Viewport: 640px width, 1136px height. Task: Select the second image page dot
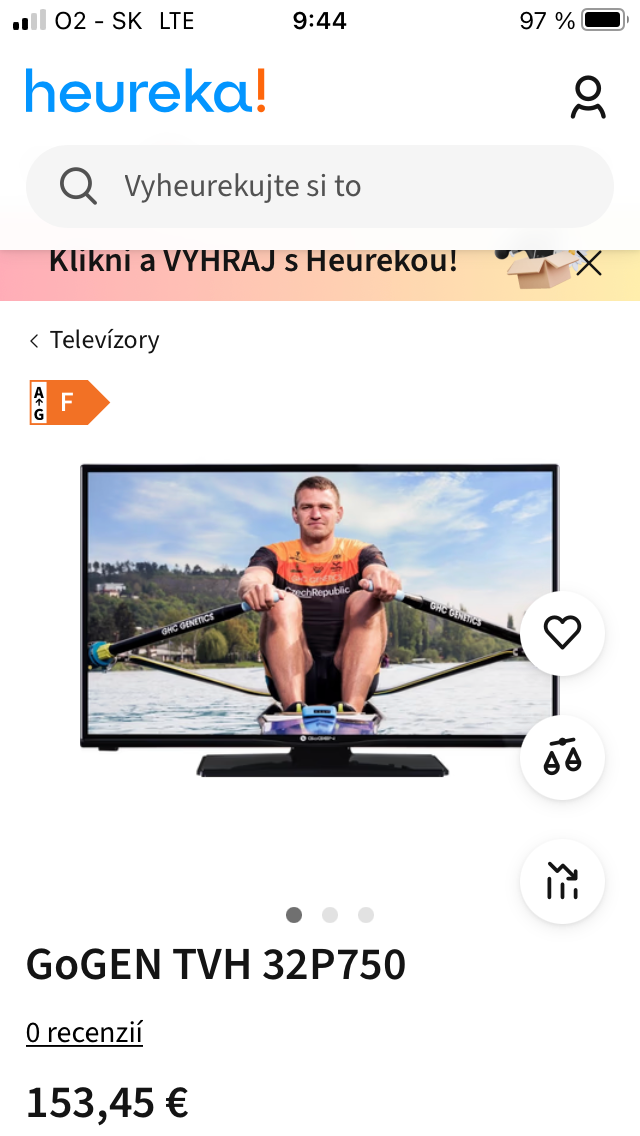tap(330, 915)
